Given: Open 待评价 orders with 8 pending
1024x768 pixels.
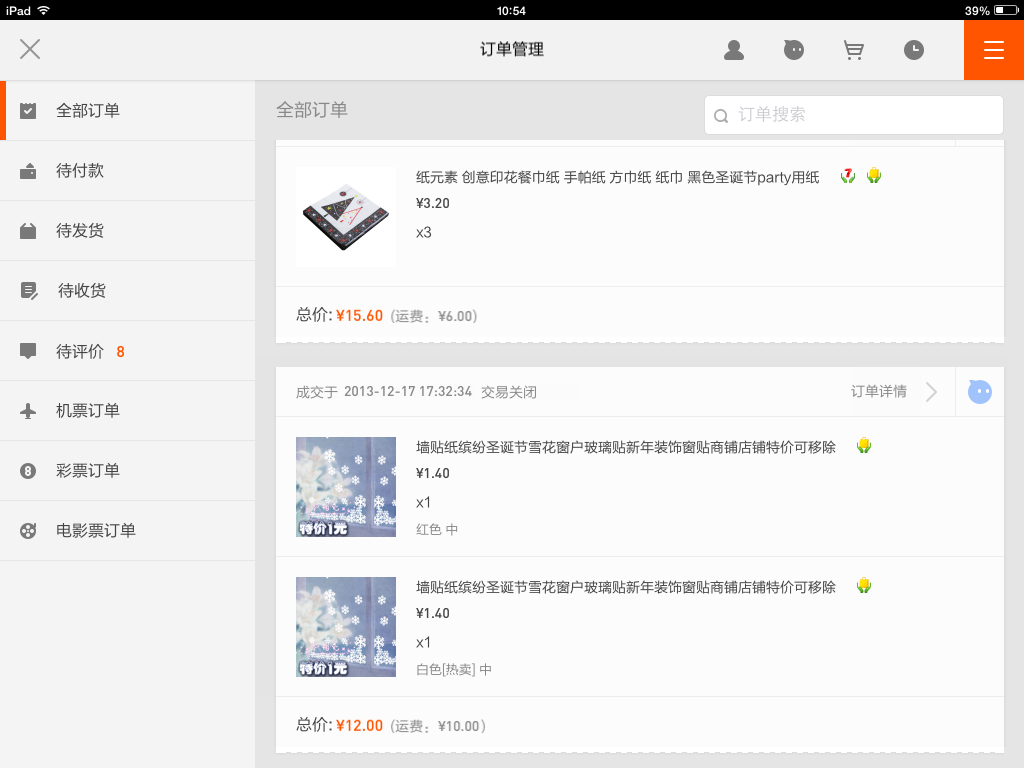Looking at the screenshot, I should [x=80, y=351].
